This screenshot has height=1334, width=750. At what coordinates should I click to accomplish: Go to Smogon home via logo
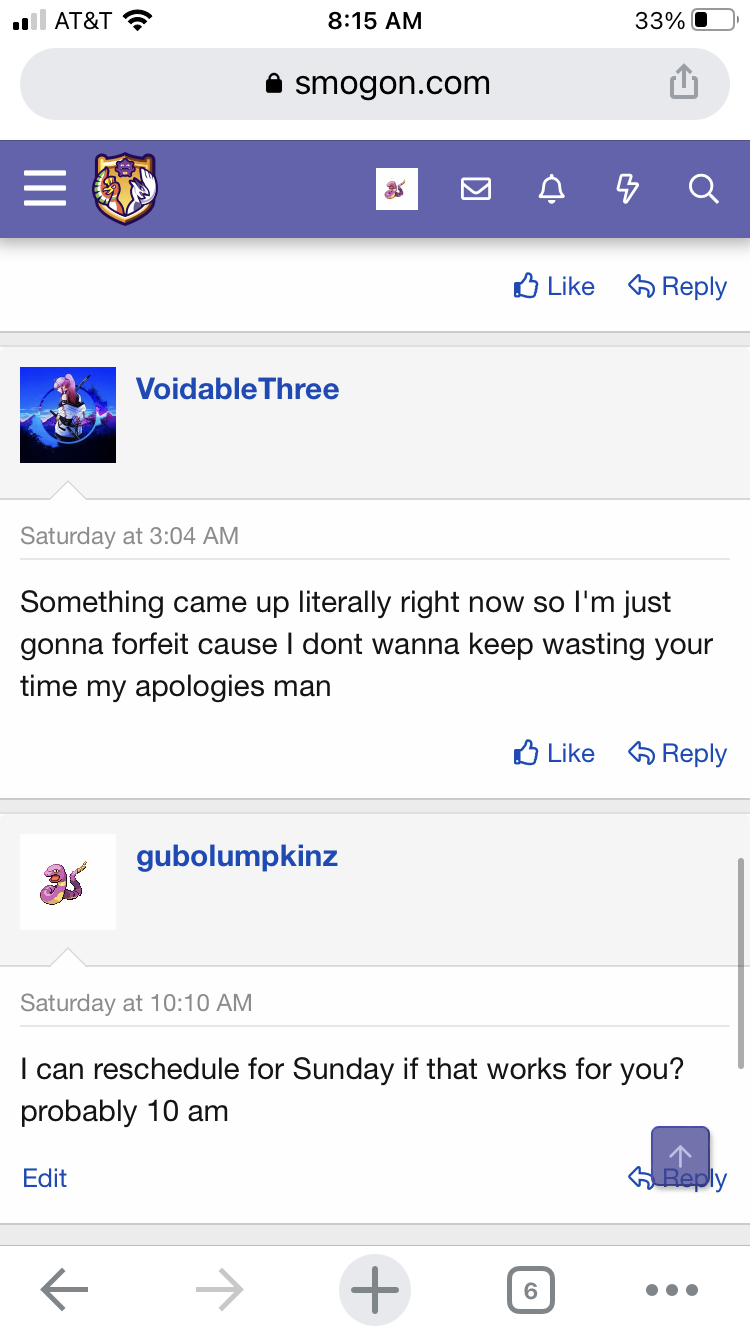tap(126, 188)
